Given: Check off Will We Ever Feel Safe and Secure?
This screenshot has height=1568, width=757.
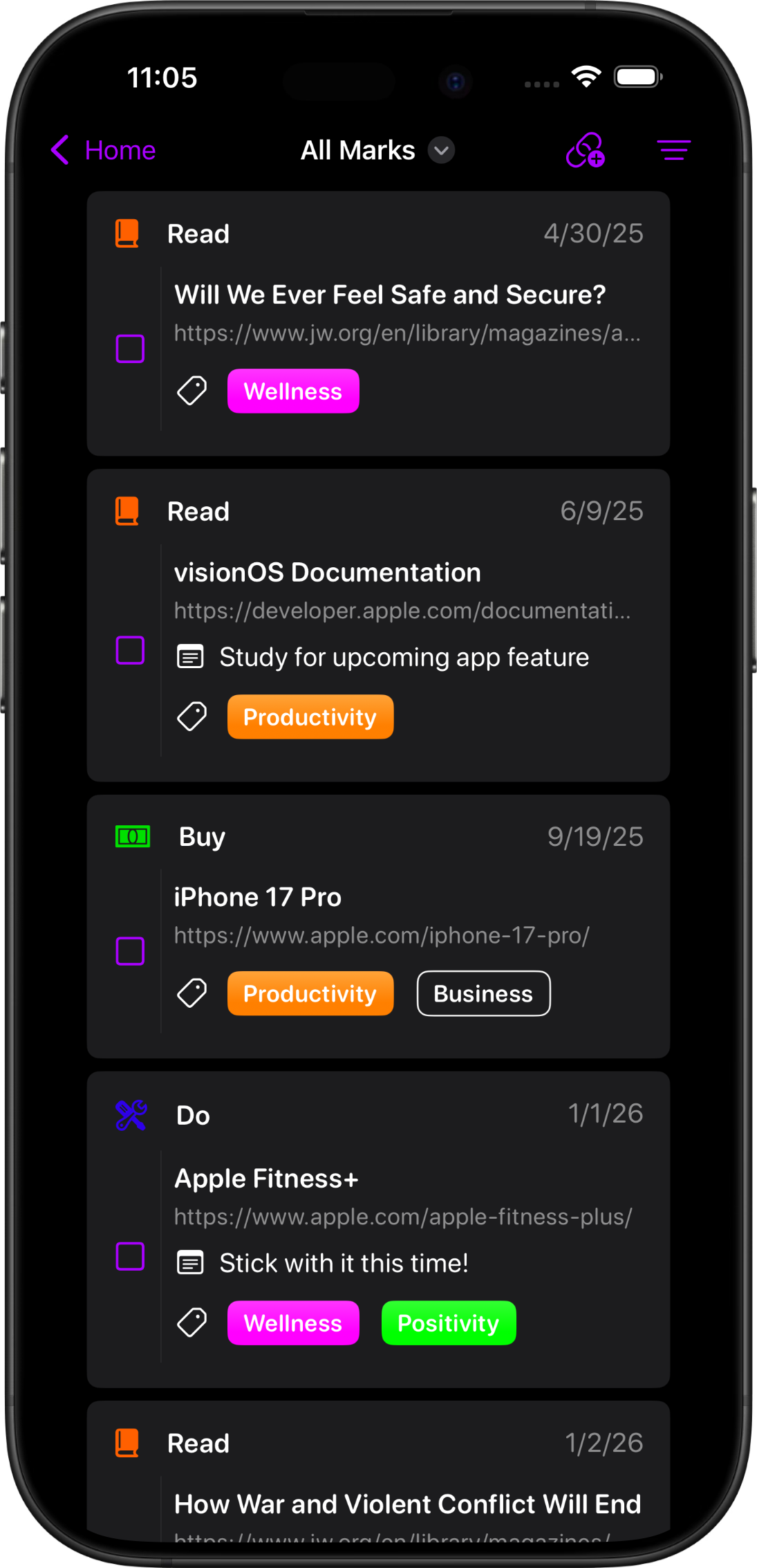Looking at the screenshot, I should click(x=130, y=349).
